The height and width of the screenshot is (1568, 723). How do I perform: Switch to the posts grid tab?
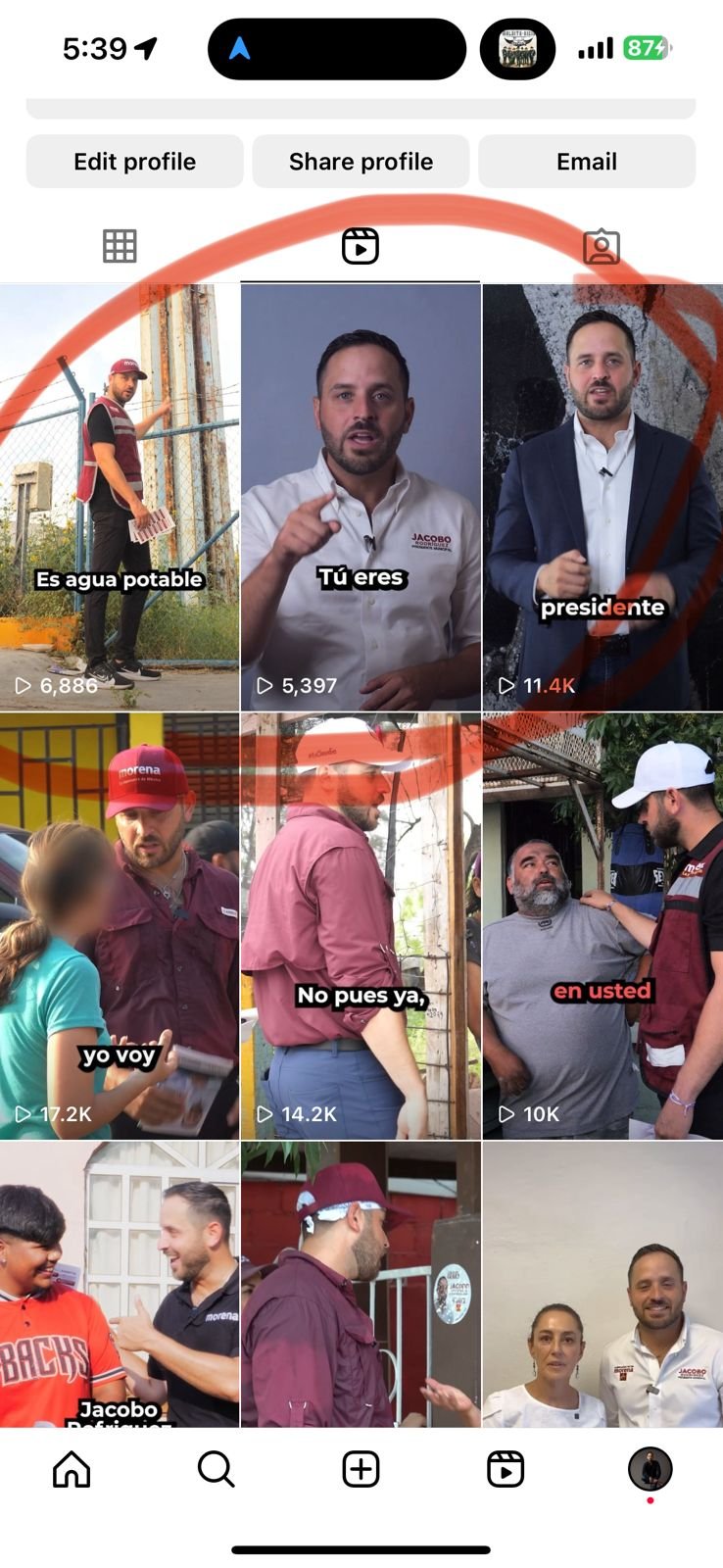tap(120, 246)
